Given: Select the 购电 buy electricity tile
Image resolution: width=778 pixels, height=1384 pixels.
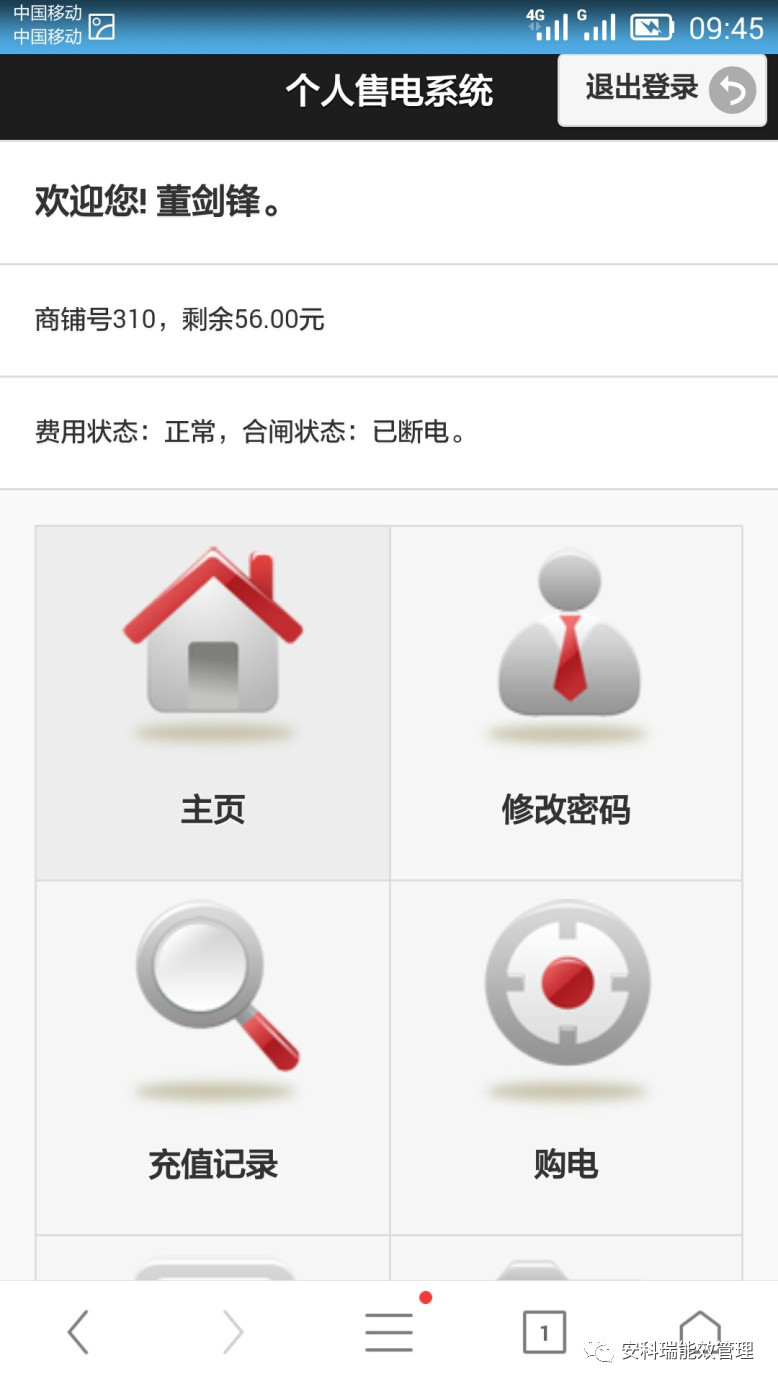Looking at the screenshot, I should 566,1057.
